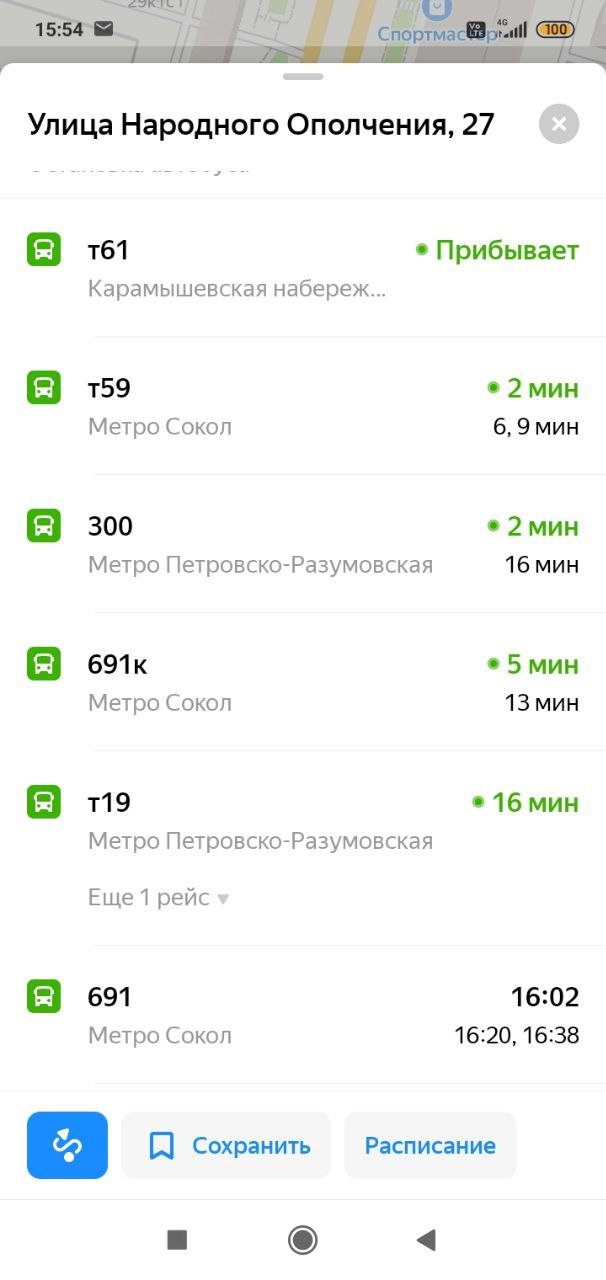Open the Расписание timetable

430,1145
